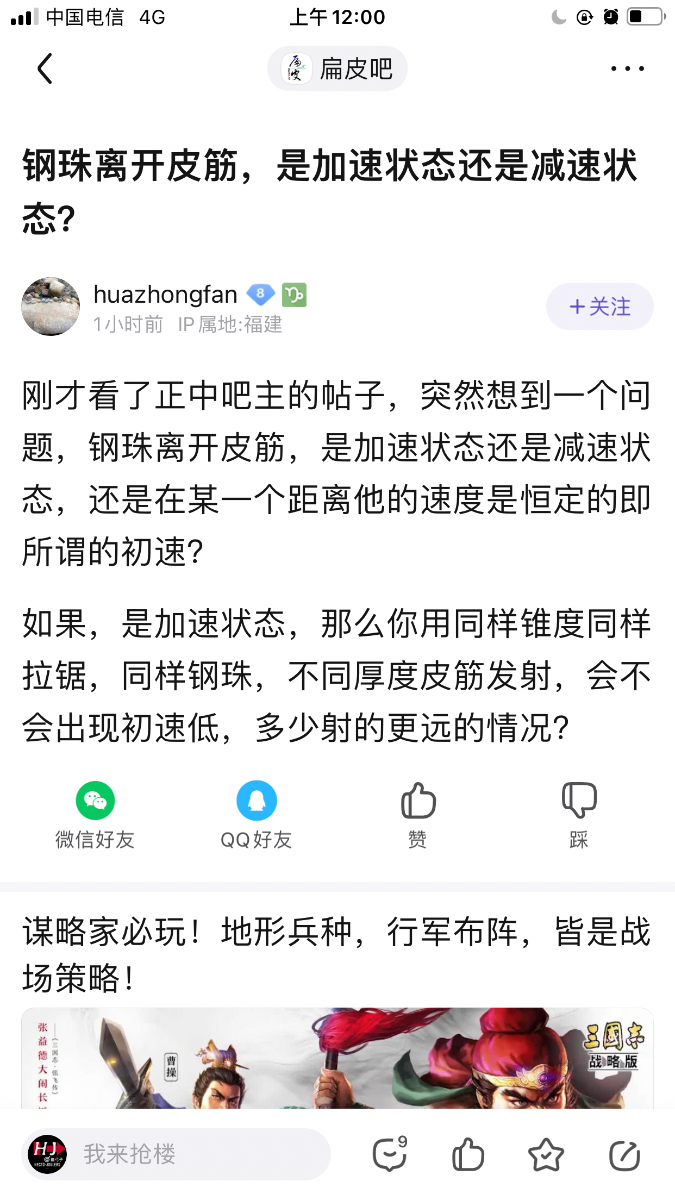This screenshot has width=675, height=1200.
Task: Open the three-dot overflow menu
Action: pos(627,69)
